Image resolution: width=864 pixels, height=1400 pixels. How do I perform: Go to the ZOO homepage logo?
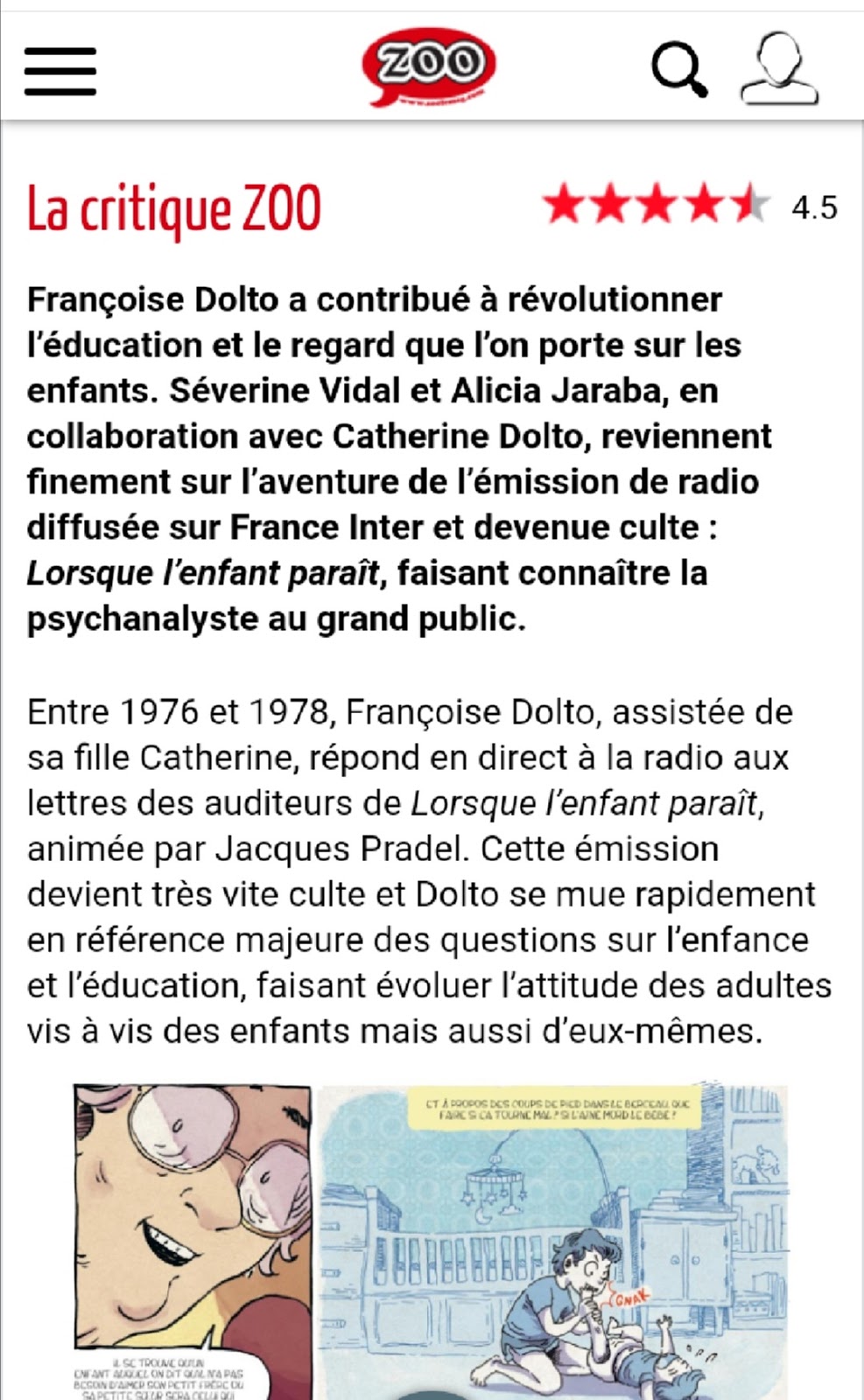click(x=428, y=66)
